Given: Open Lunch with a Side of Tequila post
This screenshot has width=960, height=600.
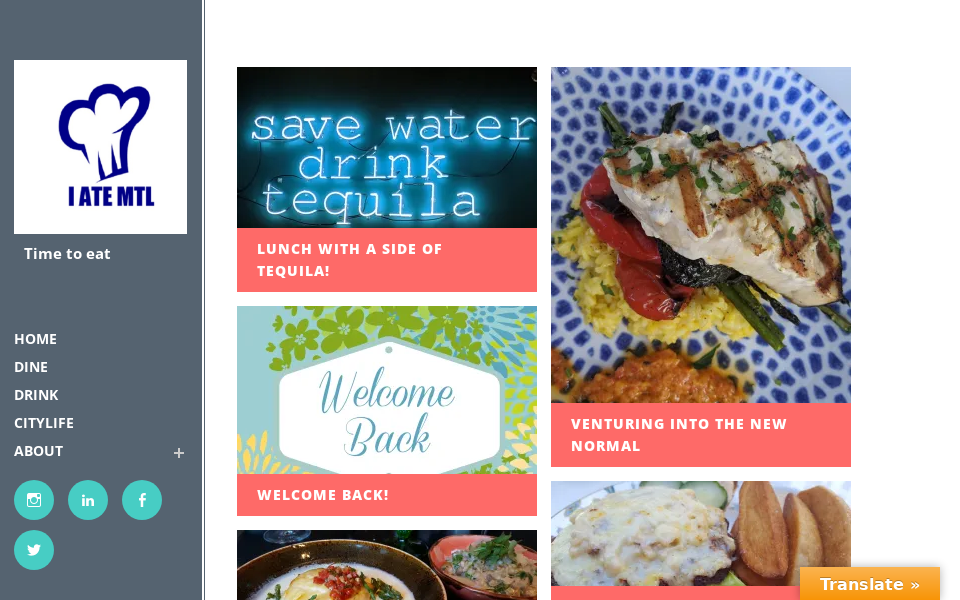Looking at the screenshot, I should [349, 260].
